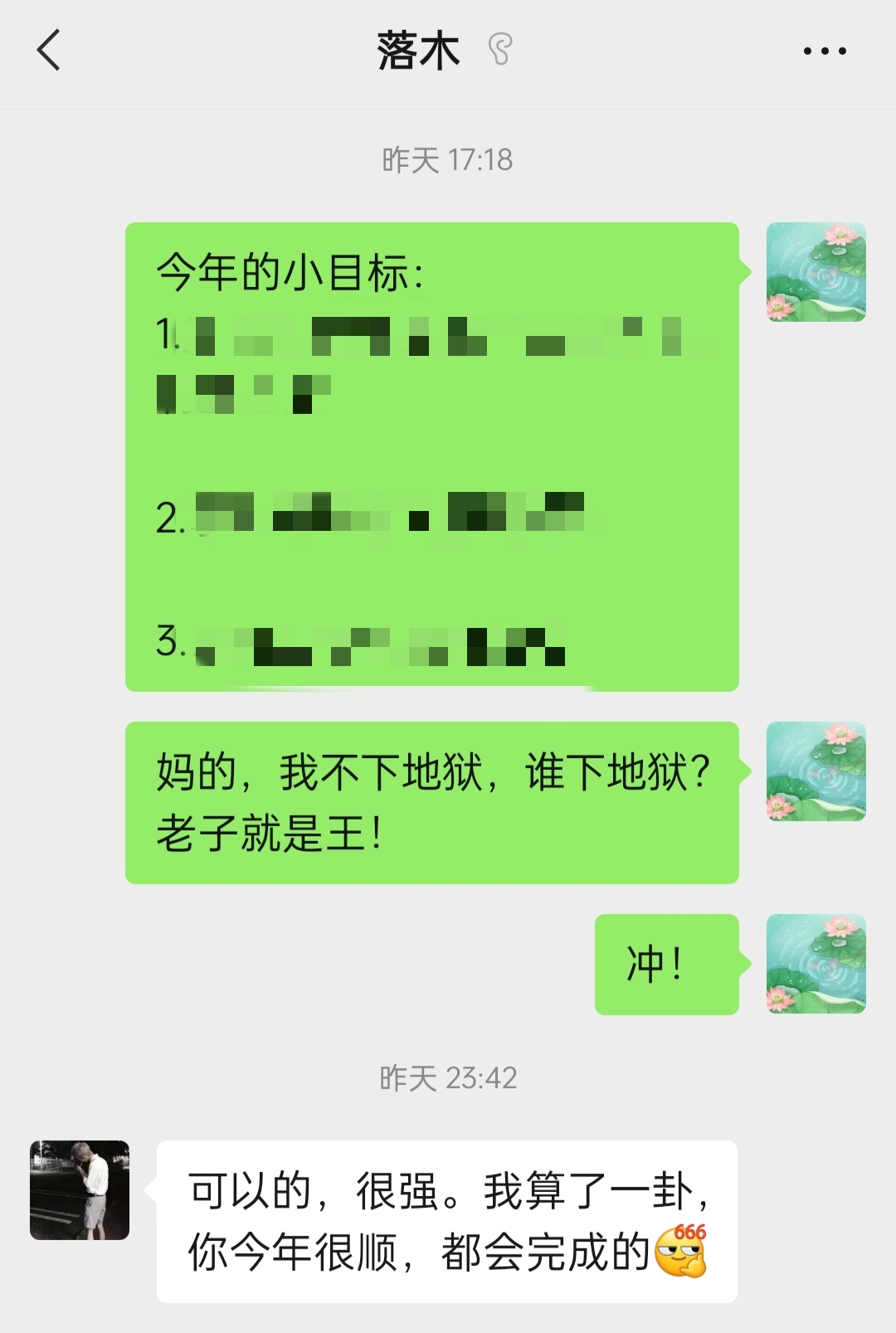Go back to the chat list

(x=49, y=50)
